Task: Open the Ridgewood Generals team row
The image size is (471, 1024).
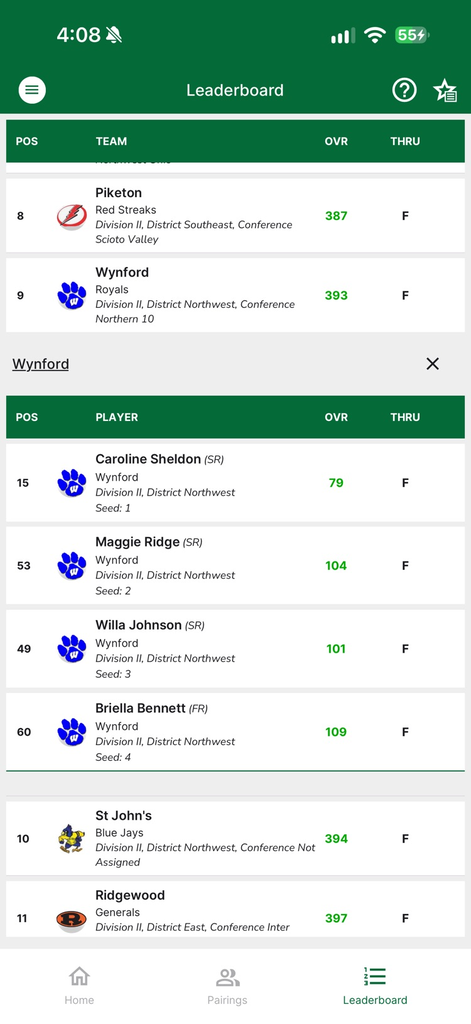Action: [x=235, y=909]
